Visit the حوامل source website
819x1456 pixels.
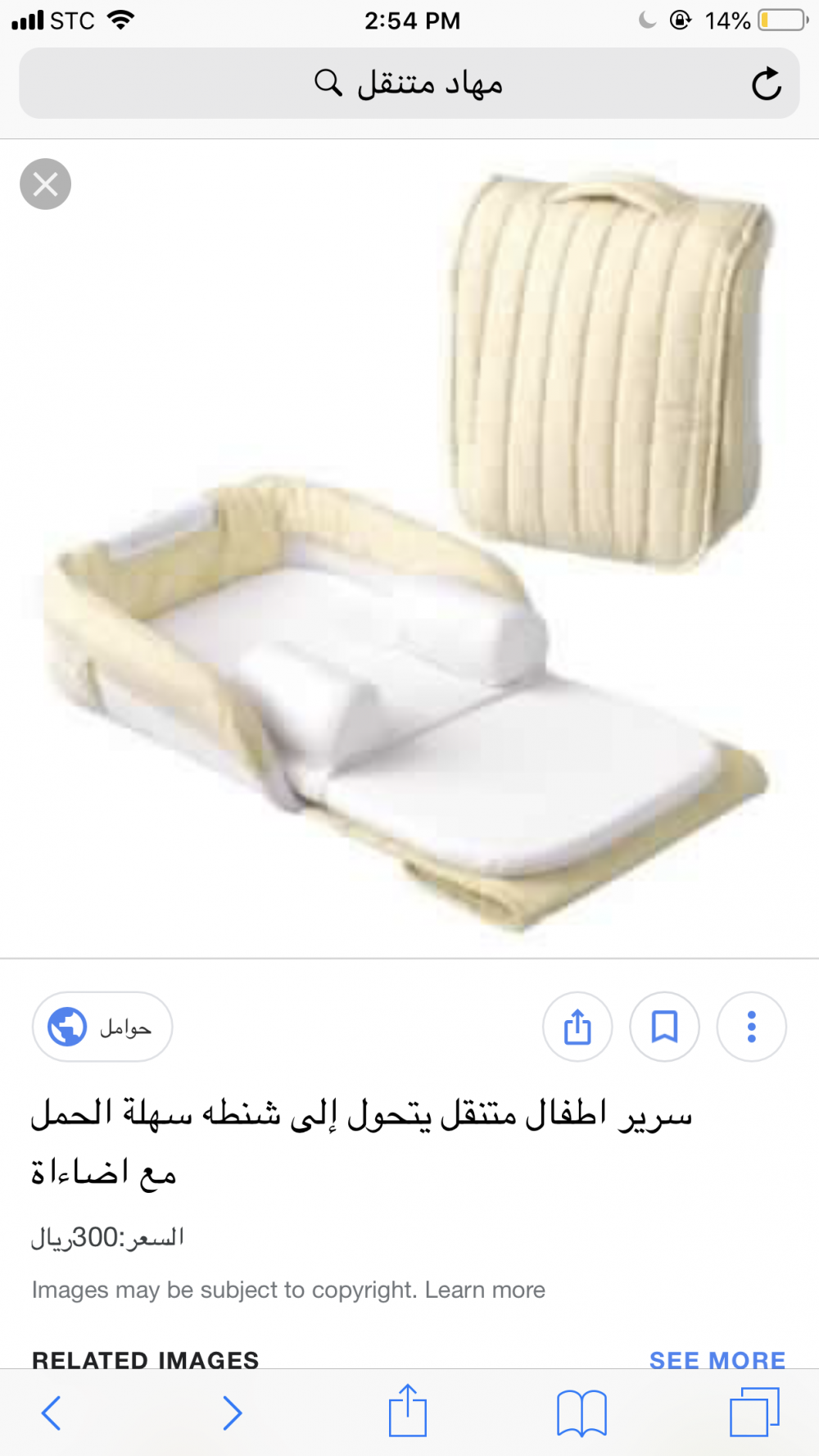click(x=102, y=1027)
